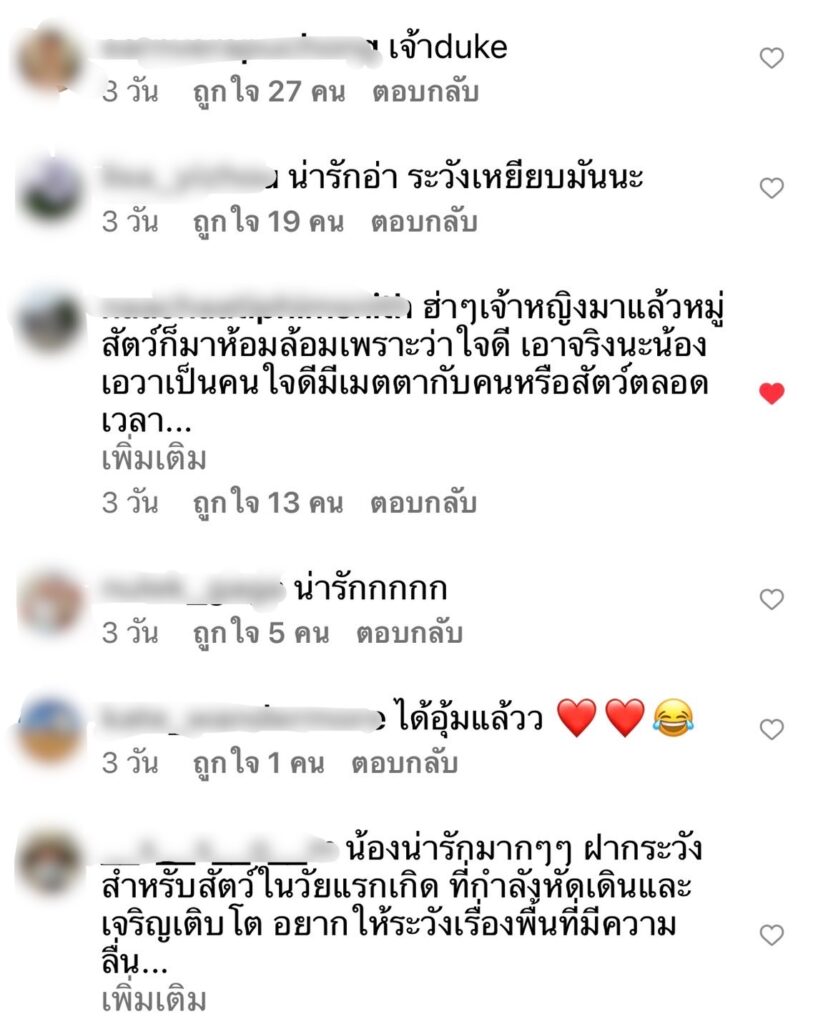Expand เพิ่มเติม on the "ฮ่าๆเจ้าหญิงมาแล้ว" comment

(x=153, y=460)
